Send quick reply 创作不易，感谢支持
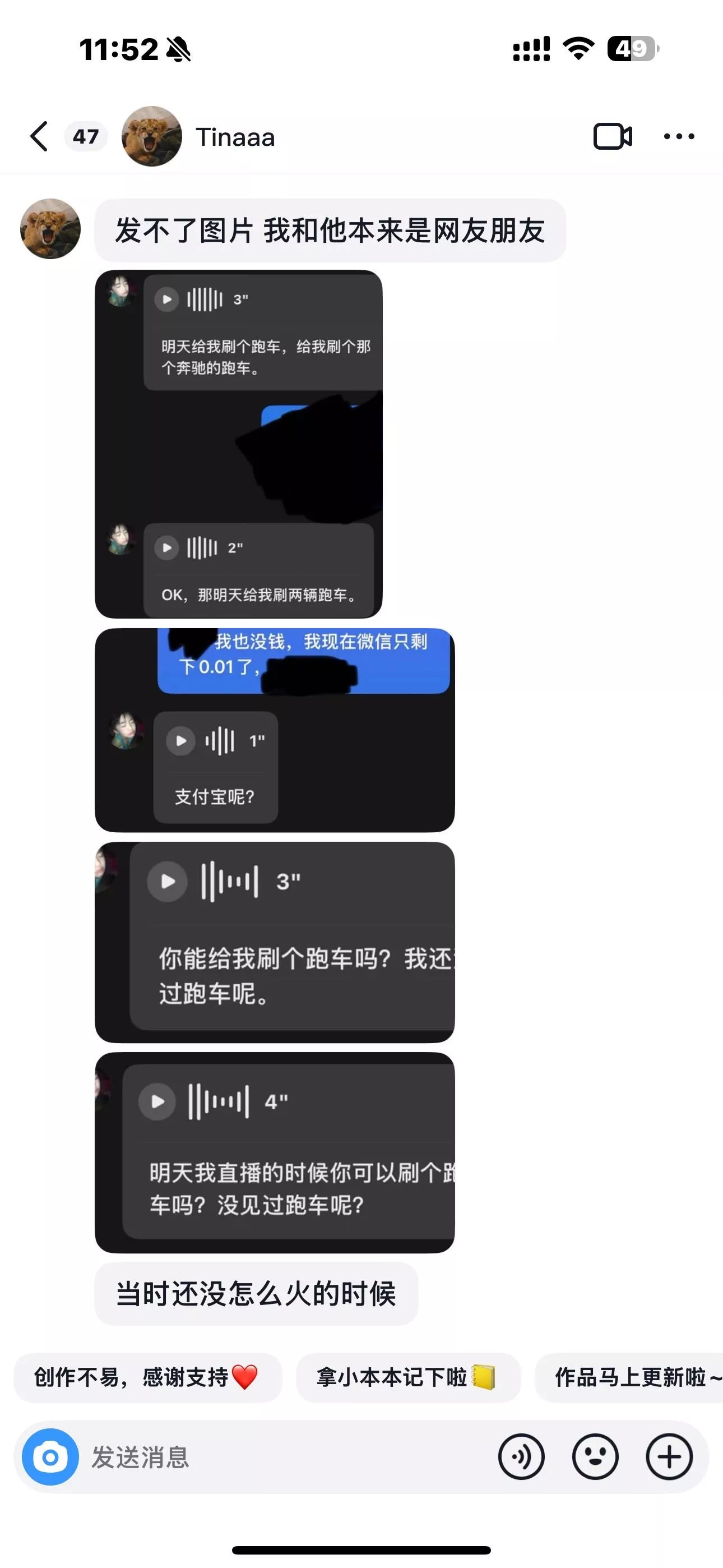723x1568 pixels. pos(147,1377)
